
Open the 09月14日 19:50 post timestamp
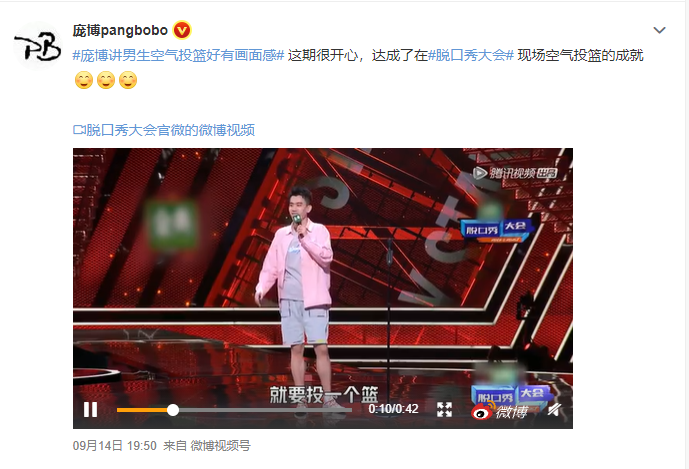point(114,445)
